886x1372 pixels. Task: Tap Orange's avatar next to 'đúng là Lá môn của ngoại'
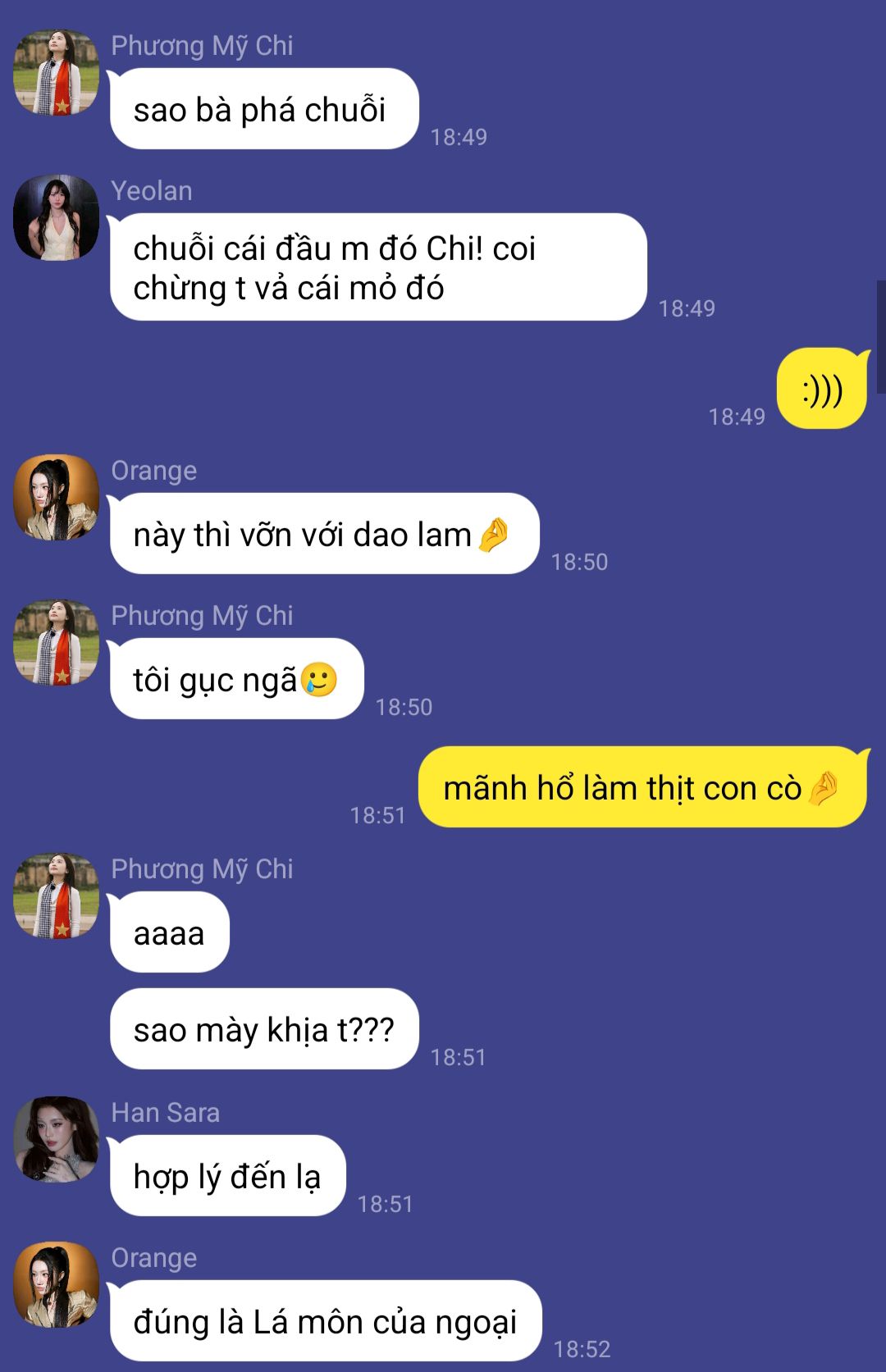tap(56, 1284)
